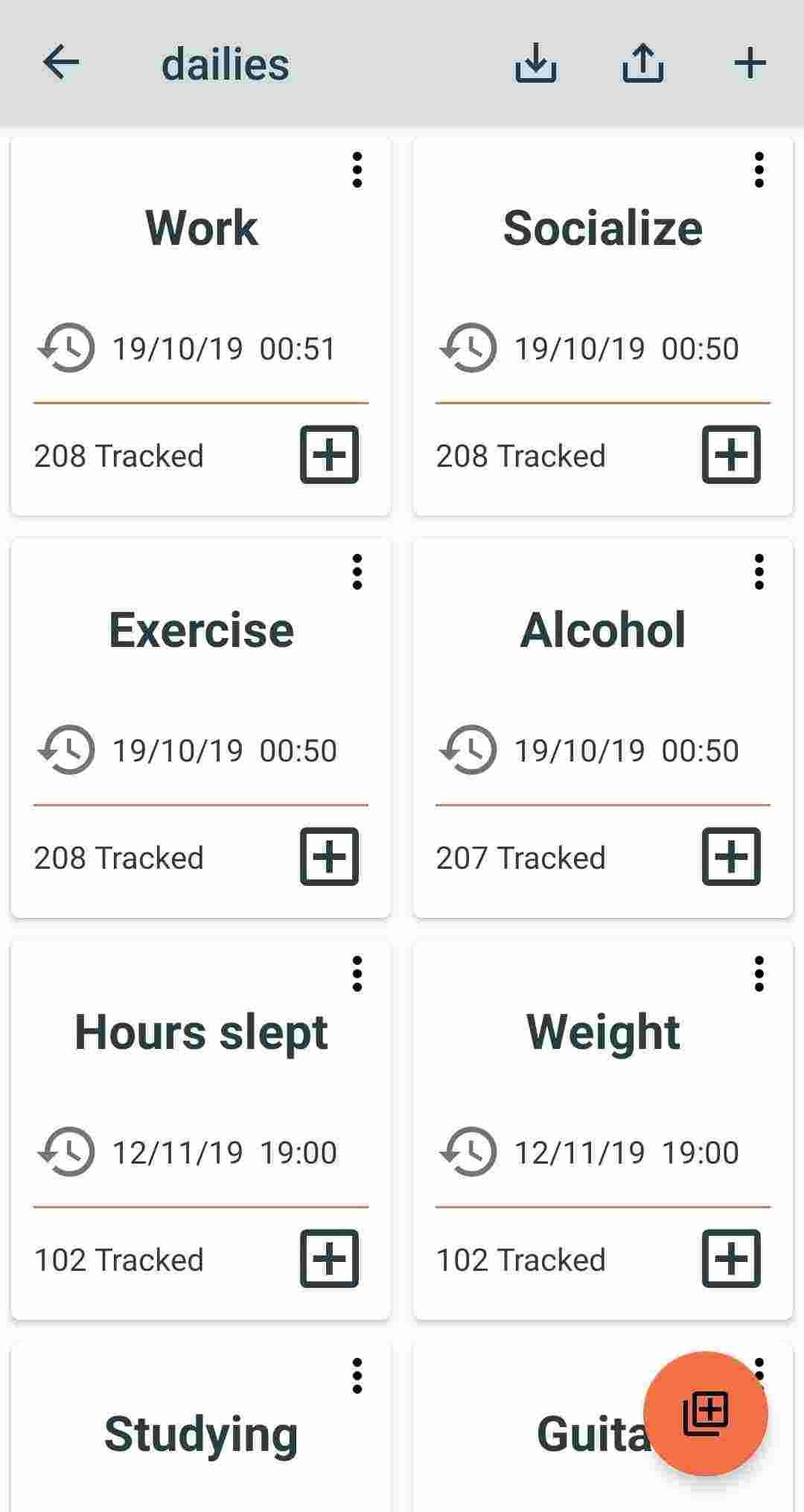Click the orange divider line on the Work card
Viewport: 804px width, 1512px height.
click(202, 402)
